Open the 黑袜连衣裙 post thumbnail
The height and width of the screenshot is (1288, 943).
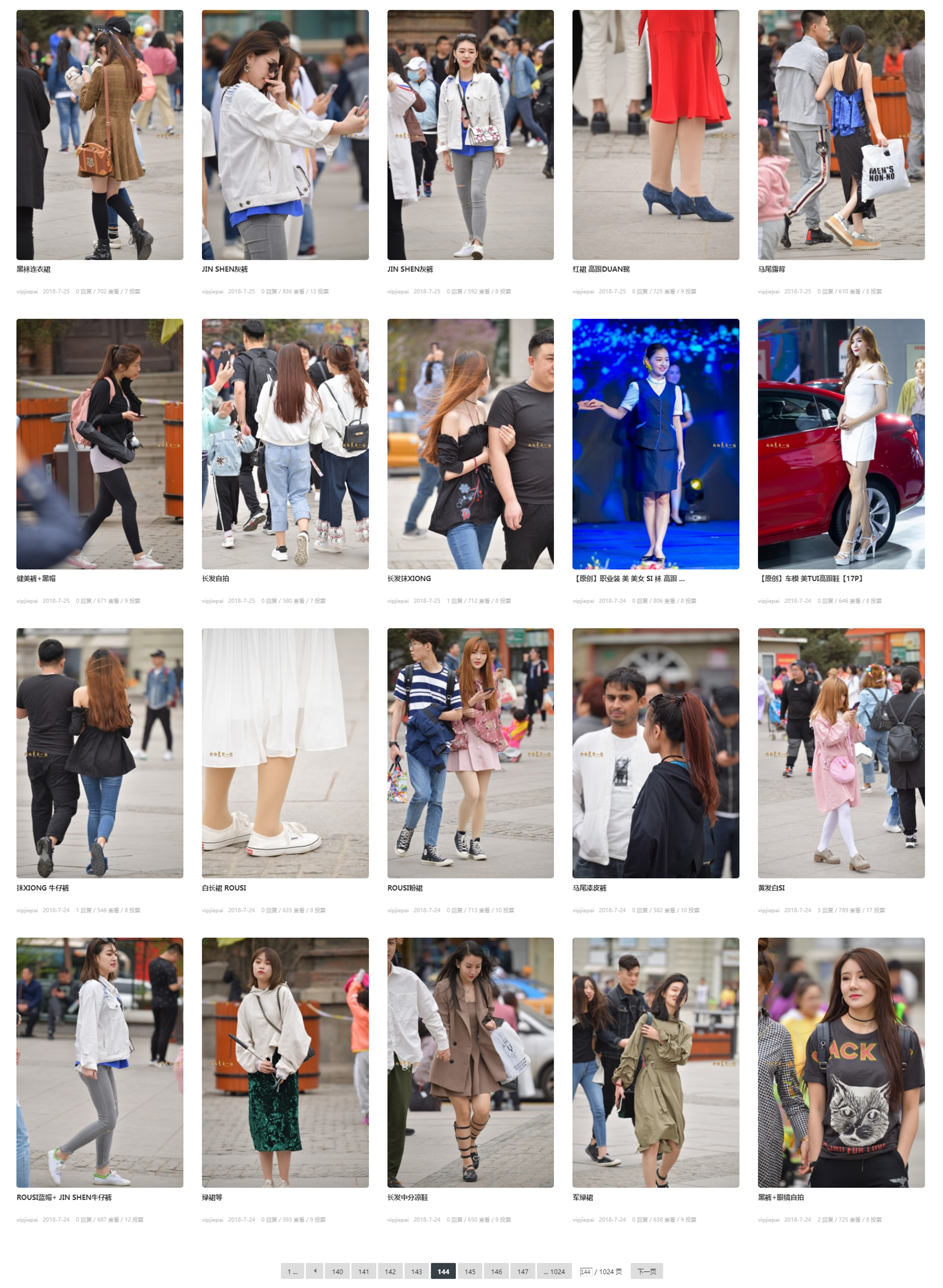coord(99,135)
